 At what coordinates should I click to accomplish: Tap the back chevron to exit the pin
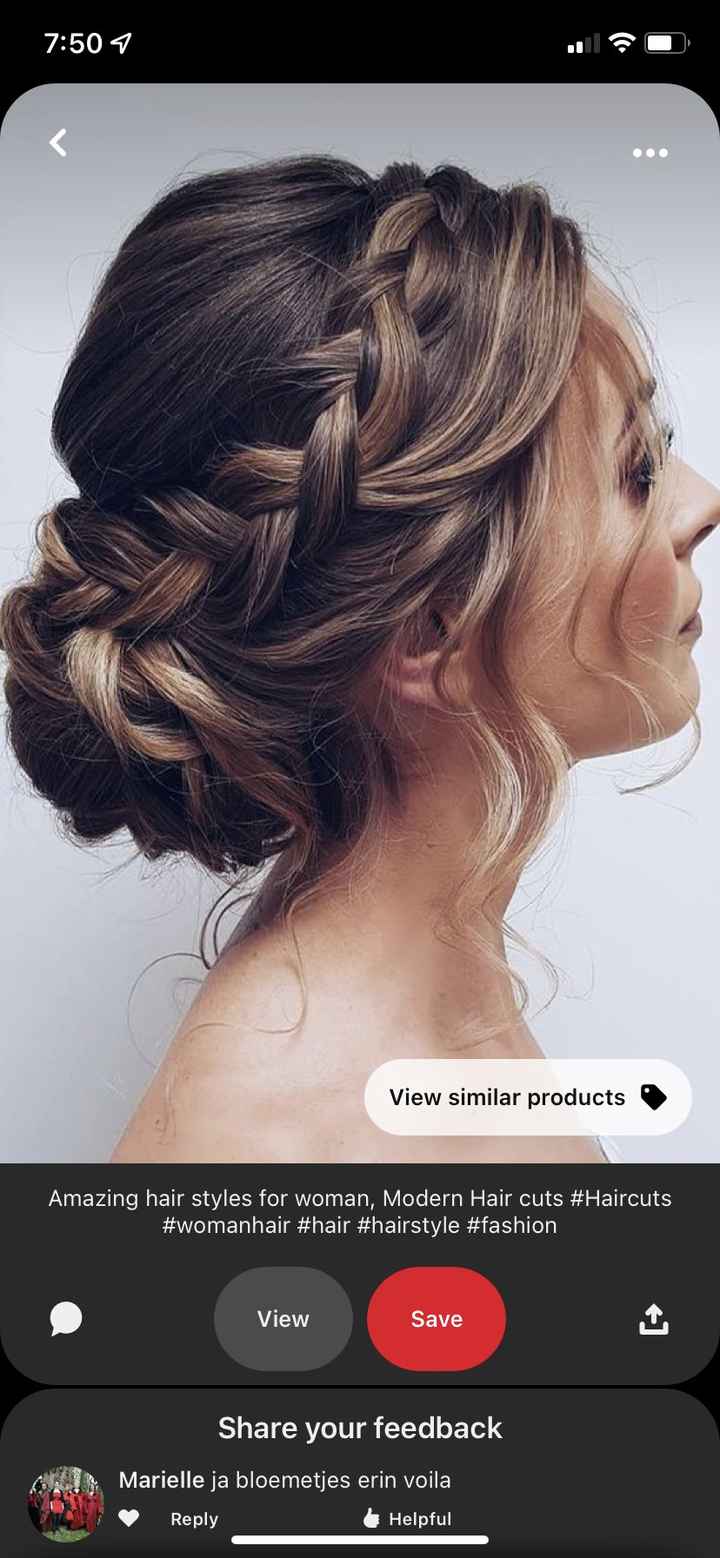[x=57, y=142]
